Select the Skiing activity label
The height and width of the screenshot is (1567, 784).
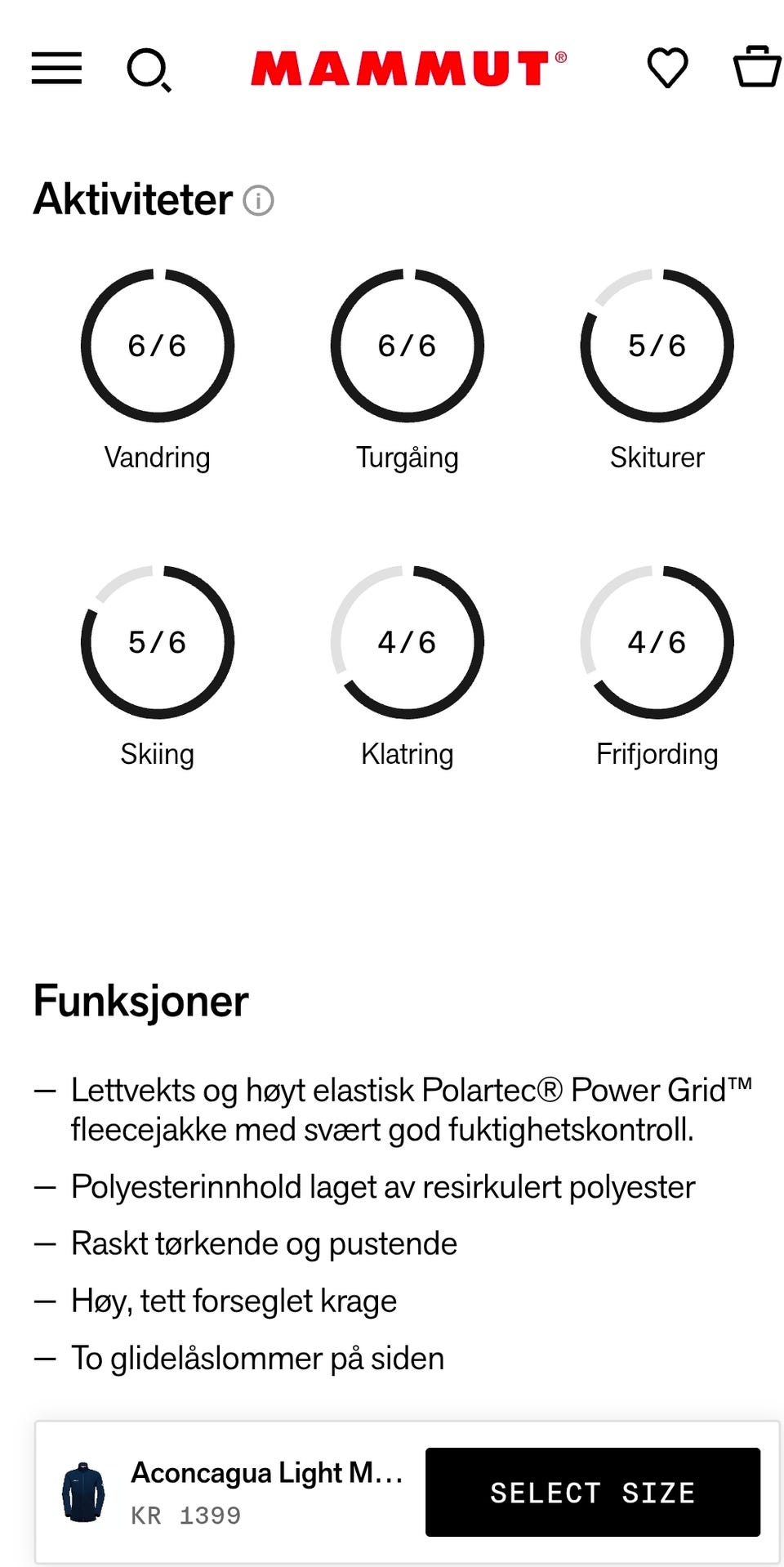coord(158,754)
